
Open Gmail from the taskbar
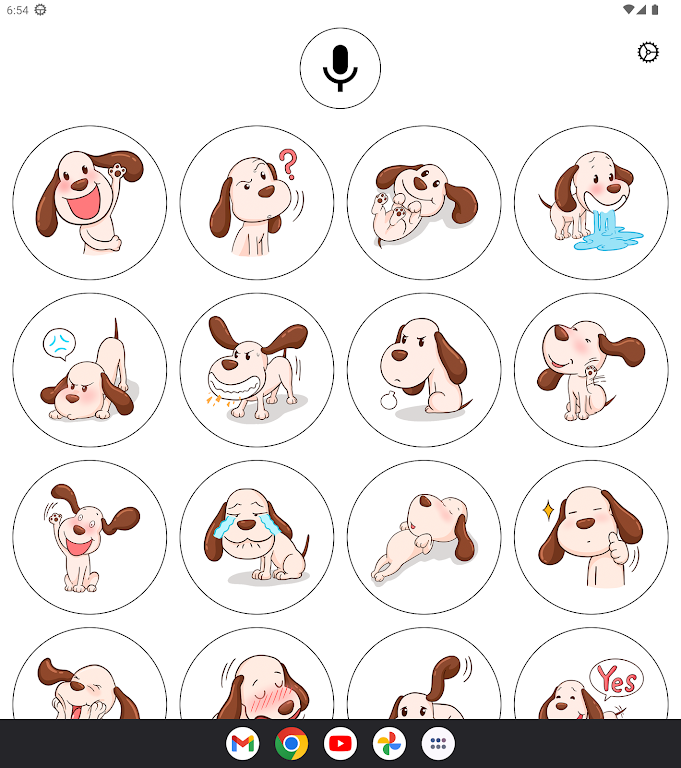point(243,743)
